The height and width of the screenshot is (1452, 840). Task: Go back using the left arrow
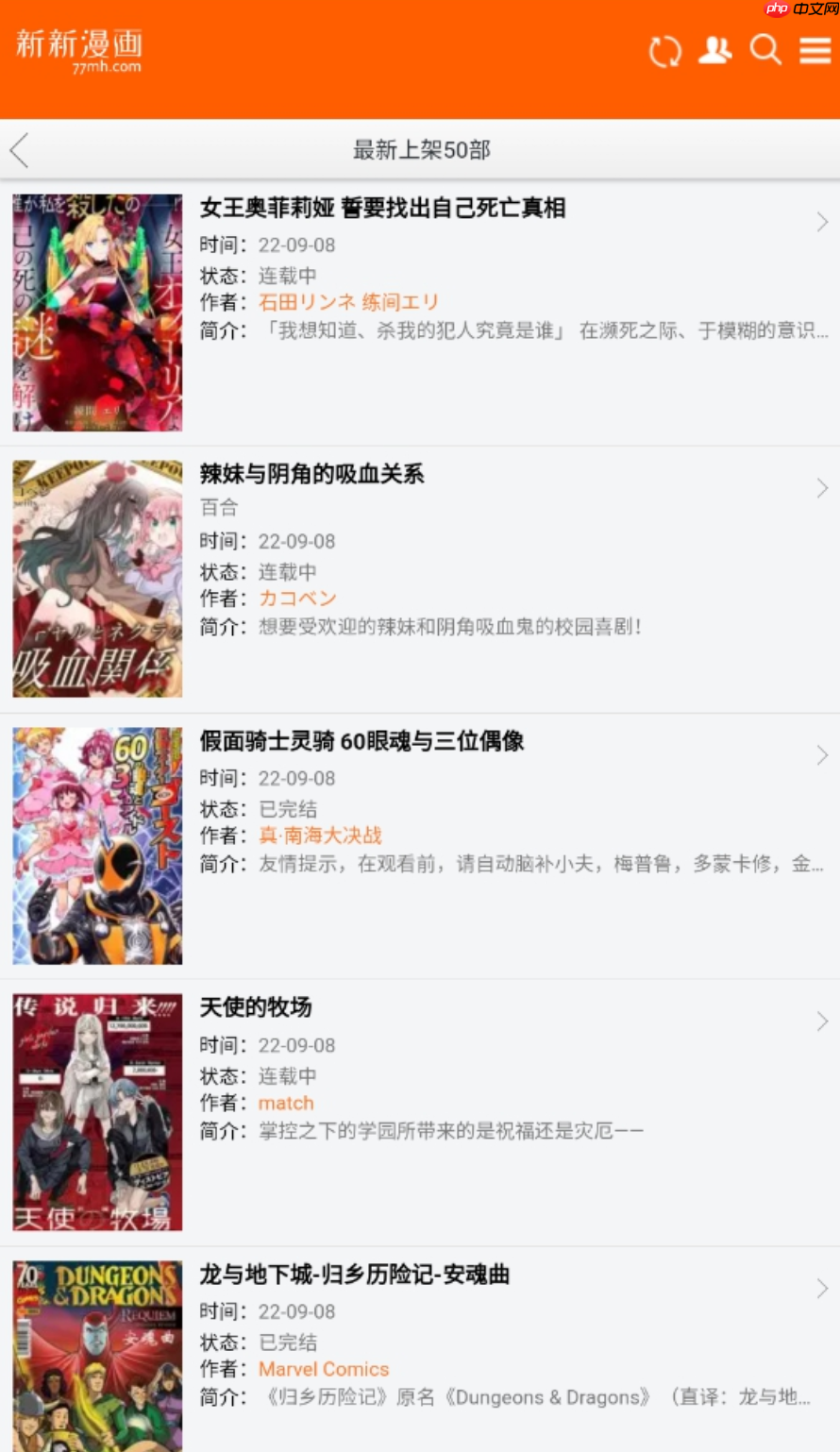20,150
